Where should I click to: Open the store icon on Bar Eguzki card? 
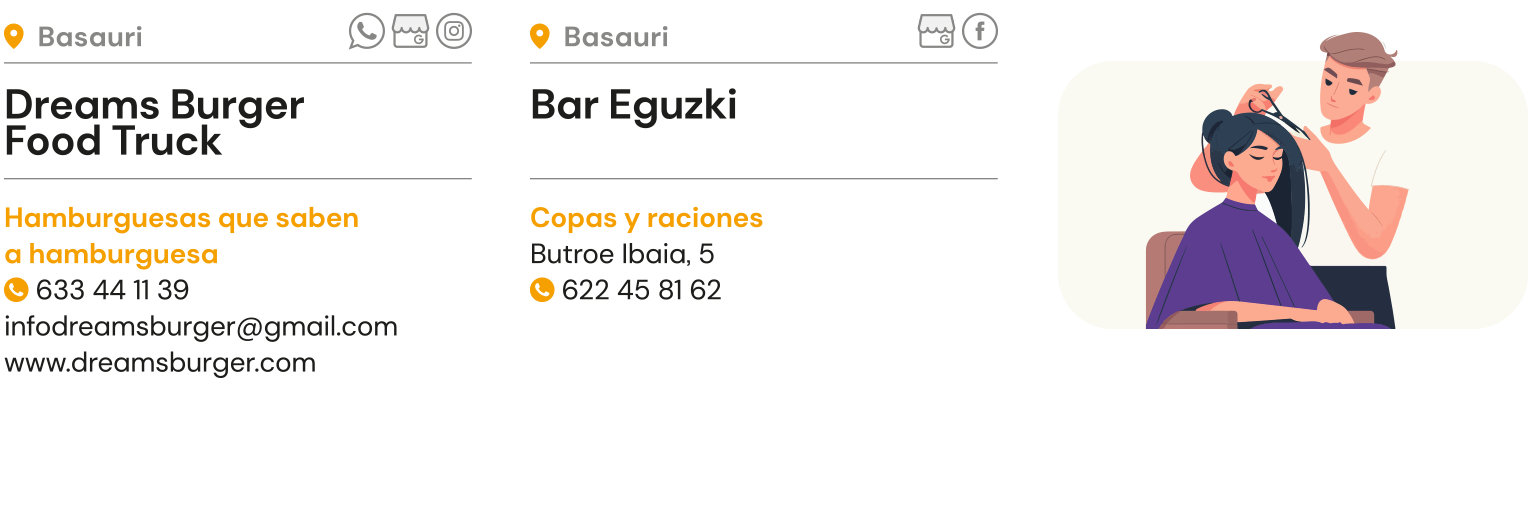pyautogui.click(x=936, y=31)
